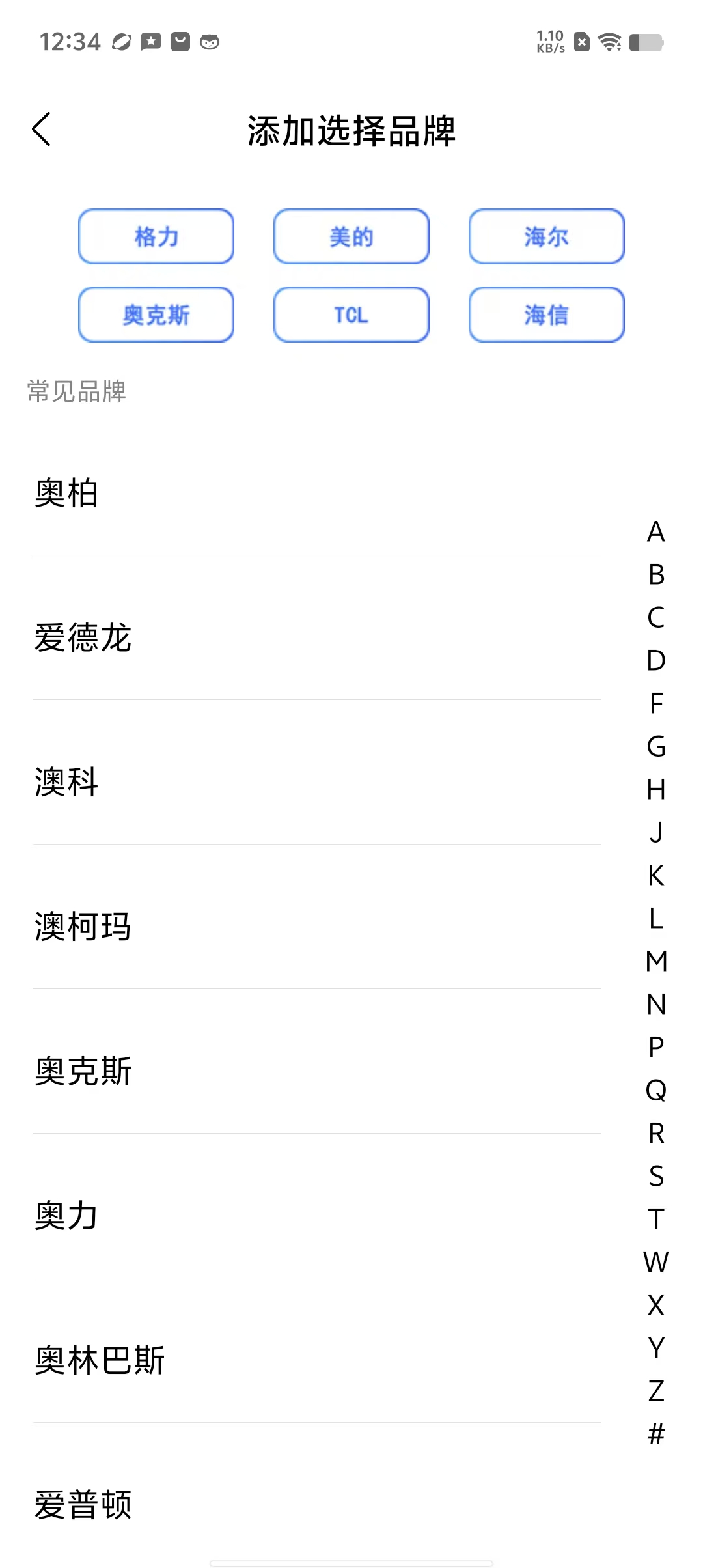Go back using the top-left arrow

(42, 130)
